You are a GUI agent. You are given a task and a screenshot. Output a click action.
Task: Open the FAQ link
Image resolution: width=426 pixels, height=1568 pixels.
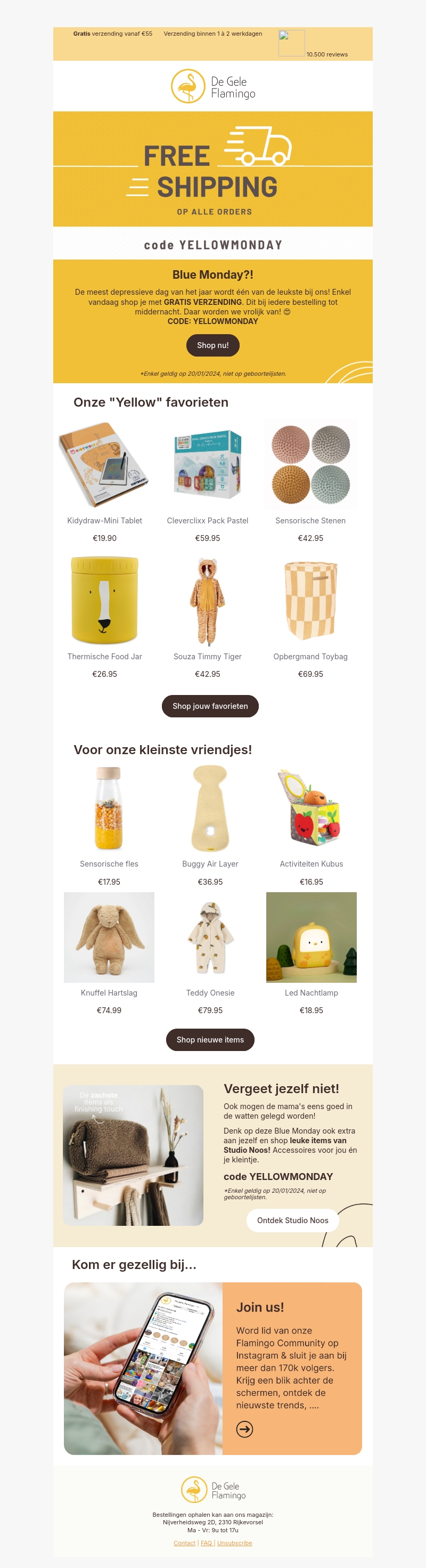click(x=206, y=1543)
